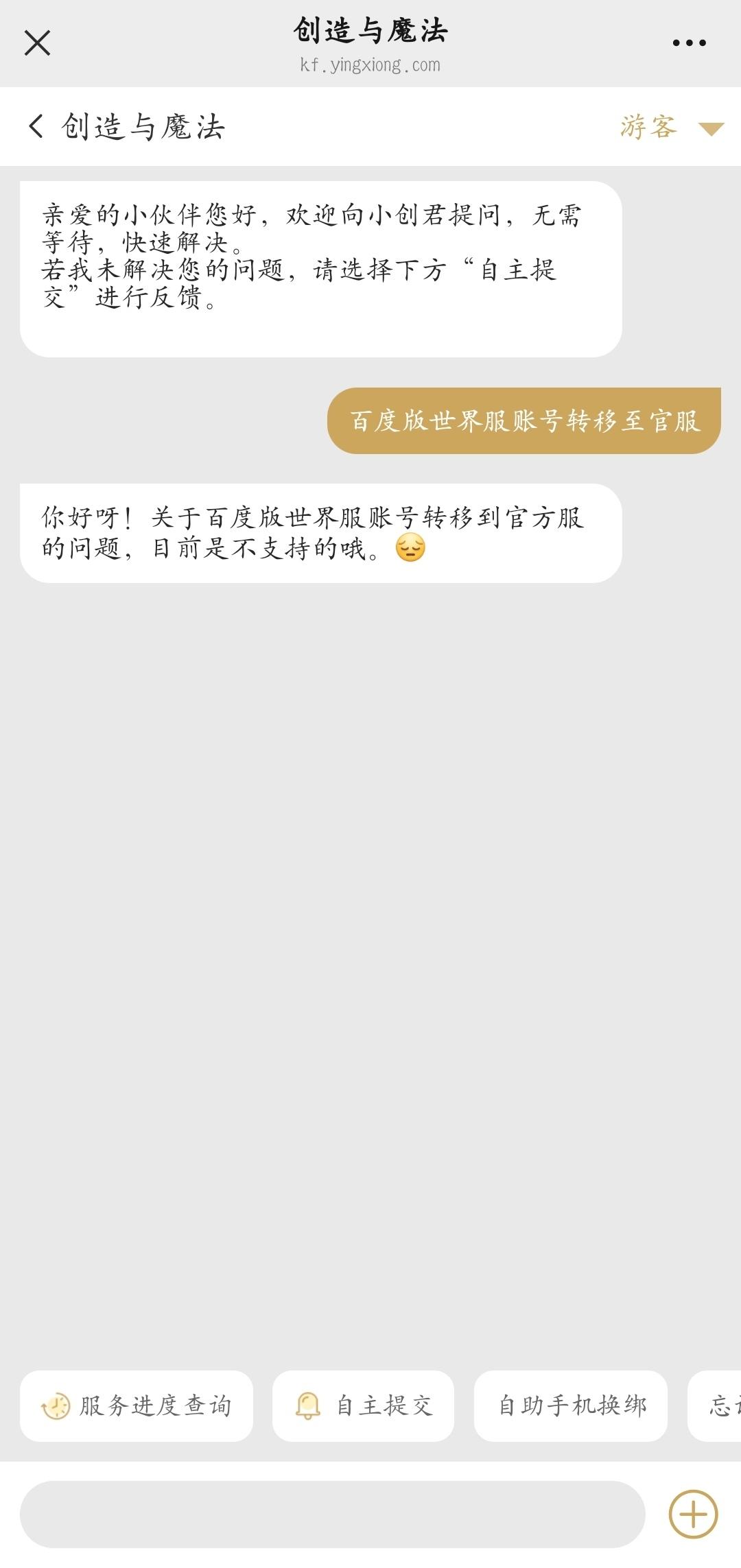The image size is (741, 1568).
Task: Click the sad face emoji in the reply
Action: click(410, 549)
